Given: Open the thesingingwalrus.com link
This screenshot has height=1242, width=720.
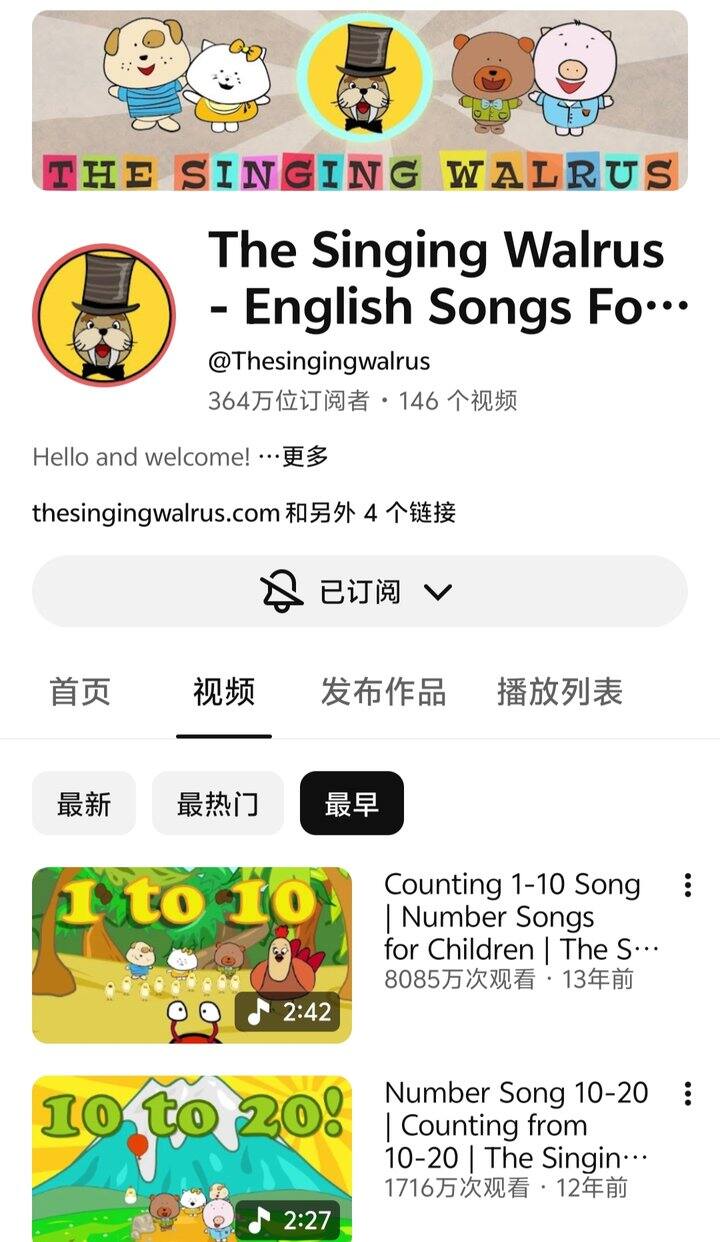Looking at the screenshot, I should pyautogui.click(x=156, y=513).
